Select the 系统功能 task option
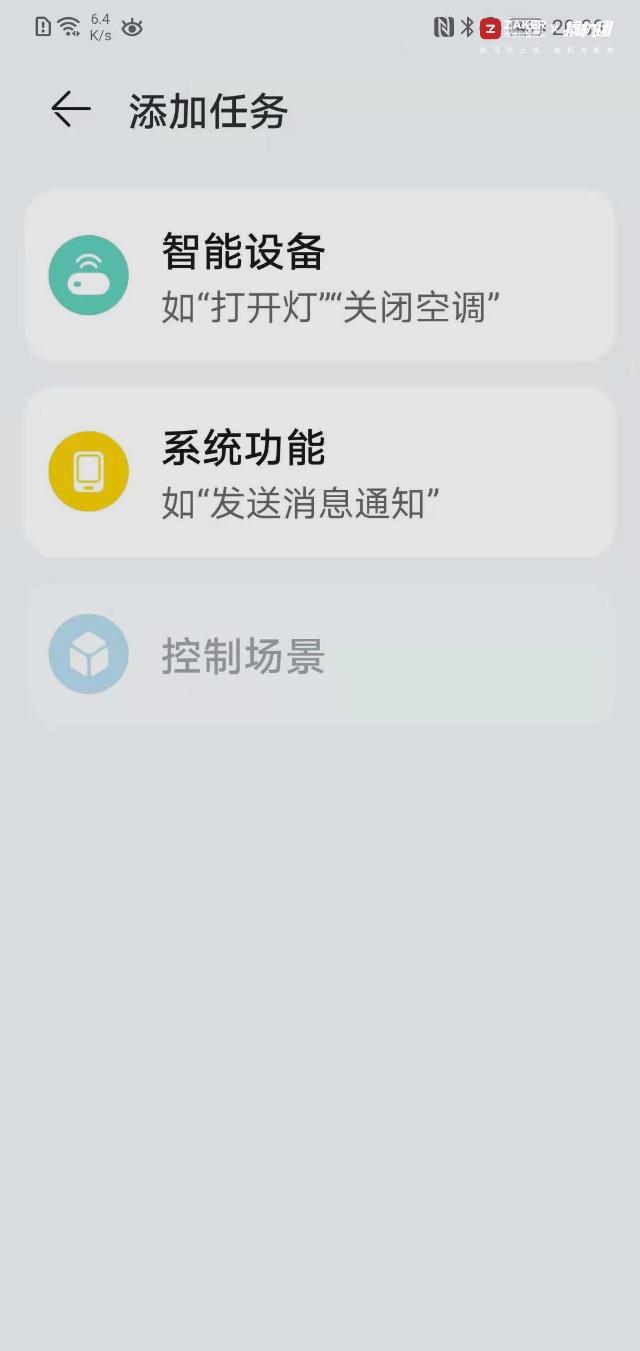Image resolution: width=640 pixels, height=1351 pixels. 318,472
